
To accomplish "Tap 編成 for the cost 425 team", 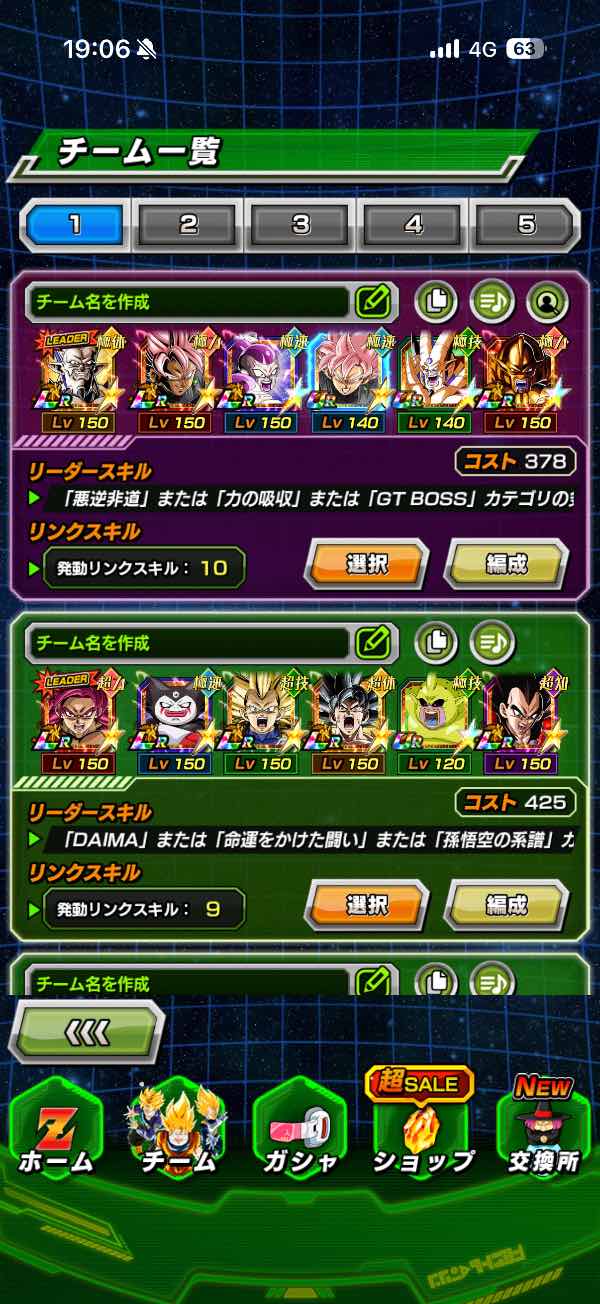I will [x=506, y=906].
